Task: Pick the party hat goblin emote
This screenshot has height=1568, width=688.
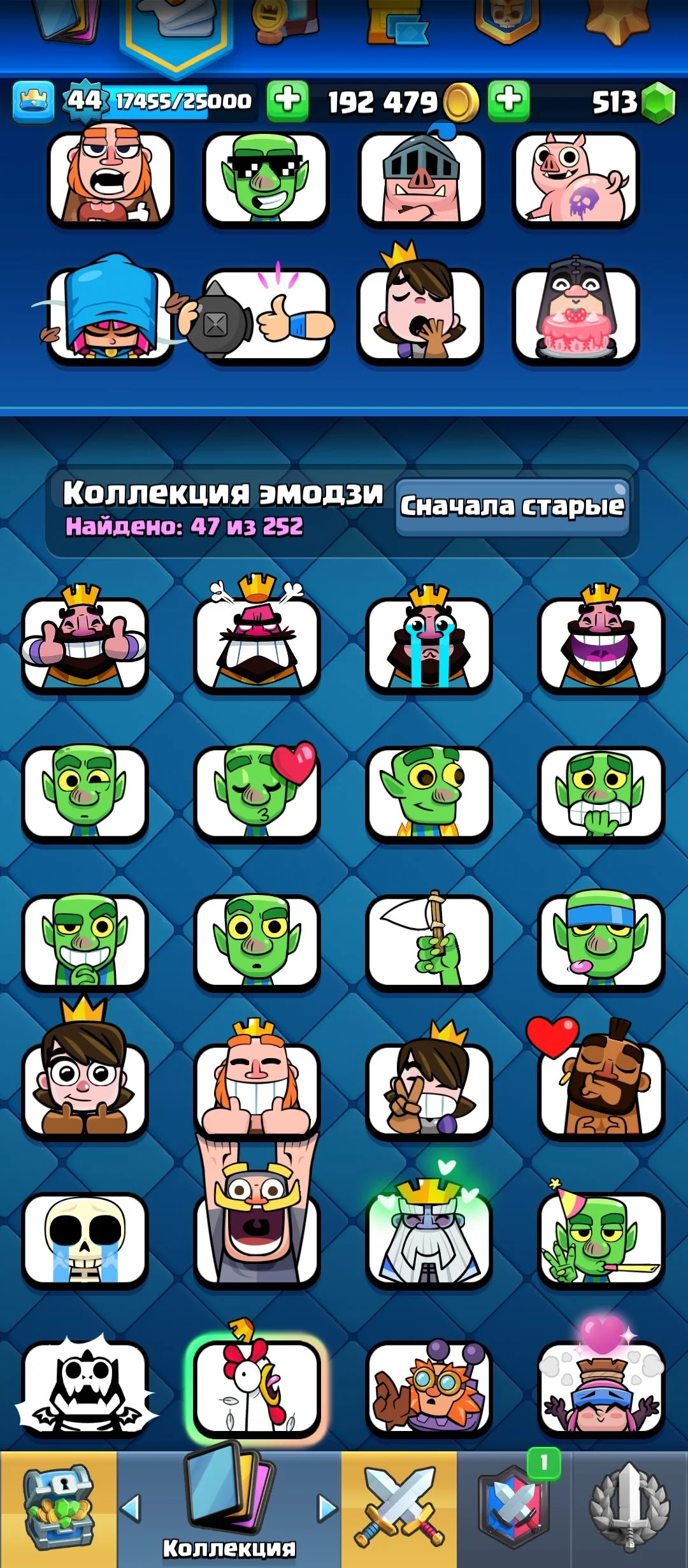Action: (x=601, y=1238)
